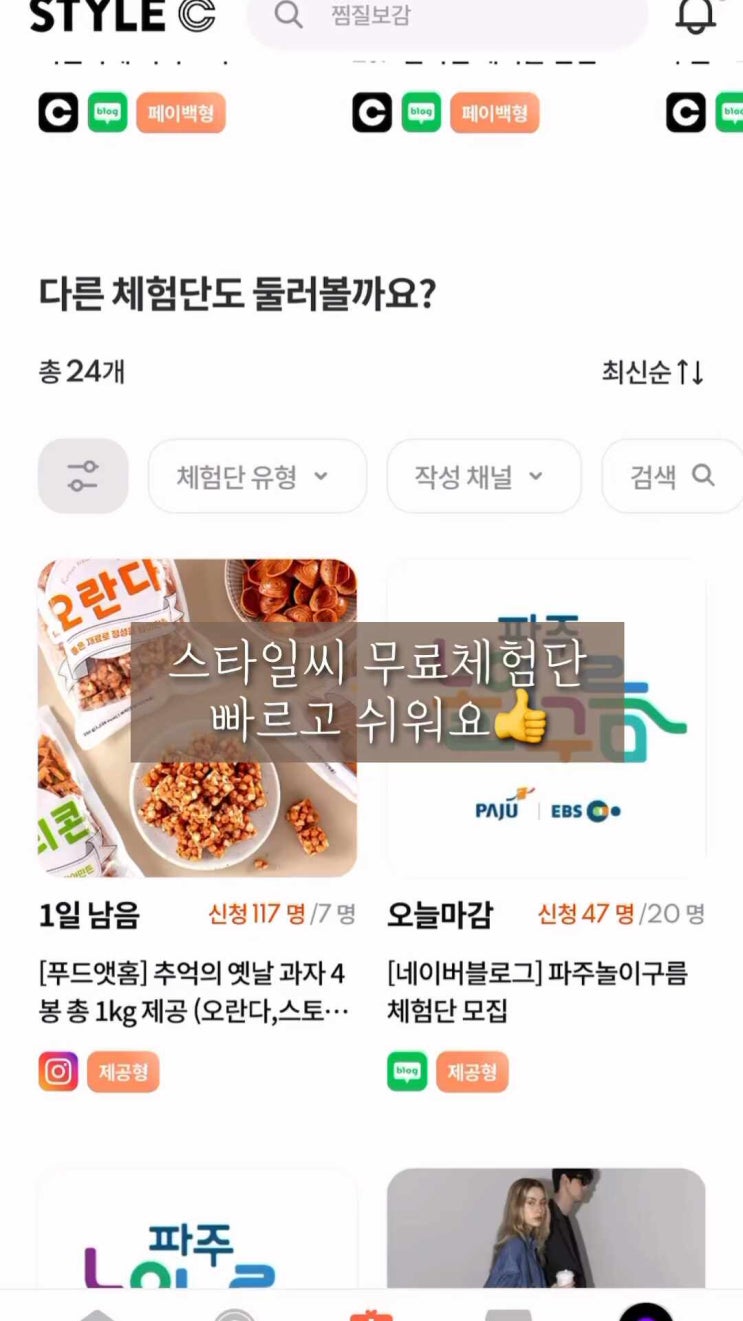Viewport: 743px width, 1321px height.
Task: Expand the 작성 채널 dropdown
Action: [x=483, y=477]
